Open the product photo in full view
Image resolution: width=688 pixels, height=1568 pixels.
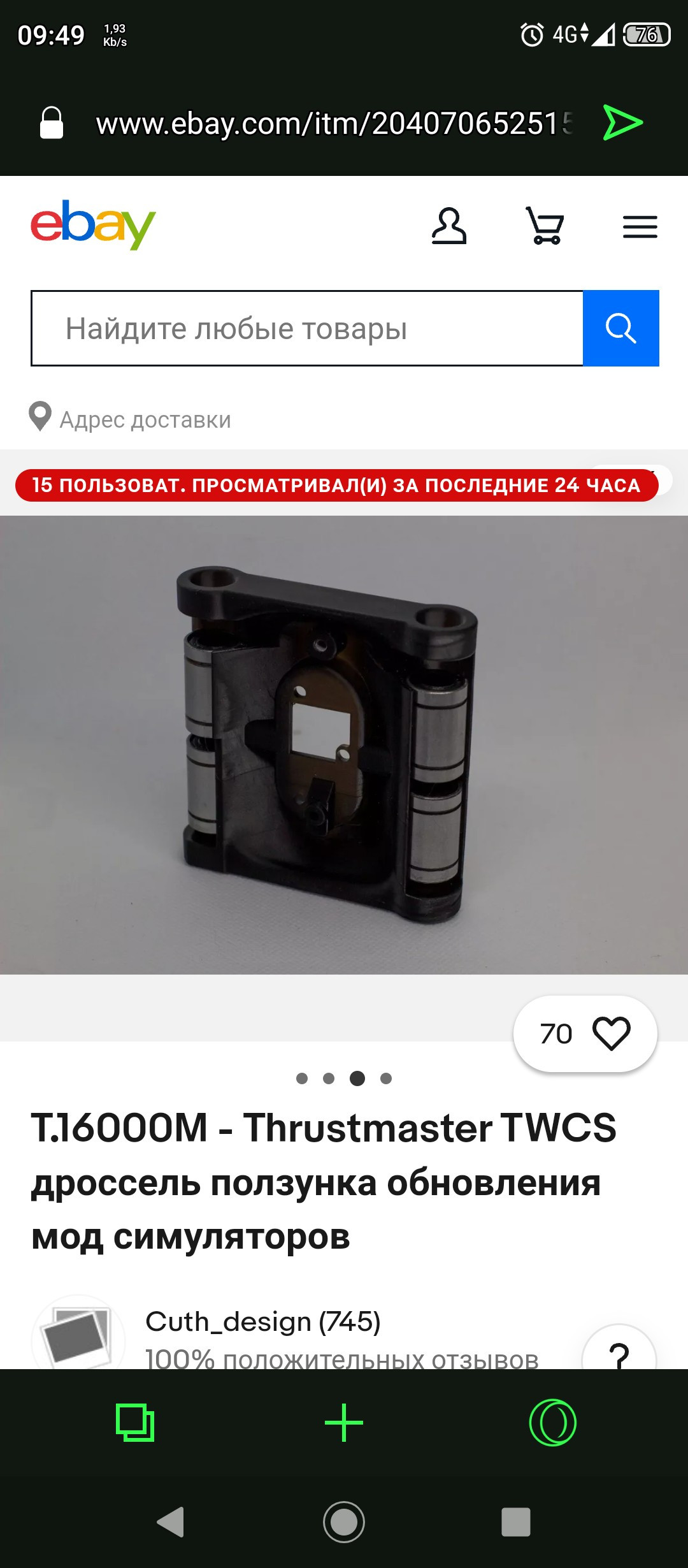click(x=344, y=744)
